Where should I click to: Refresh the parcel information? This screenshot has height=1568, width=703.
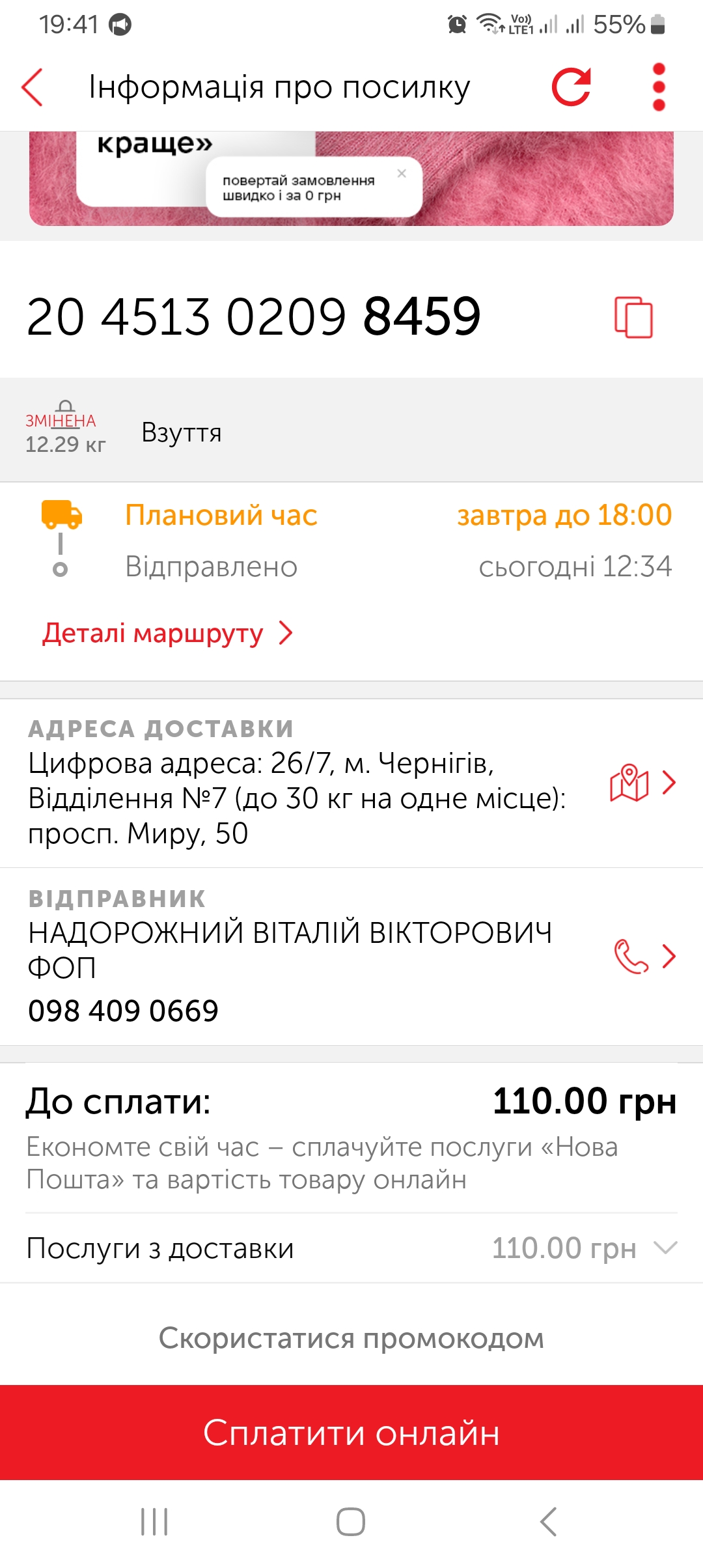[x=571, y=87]
